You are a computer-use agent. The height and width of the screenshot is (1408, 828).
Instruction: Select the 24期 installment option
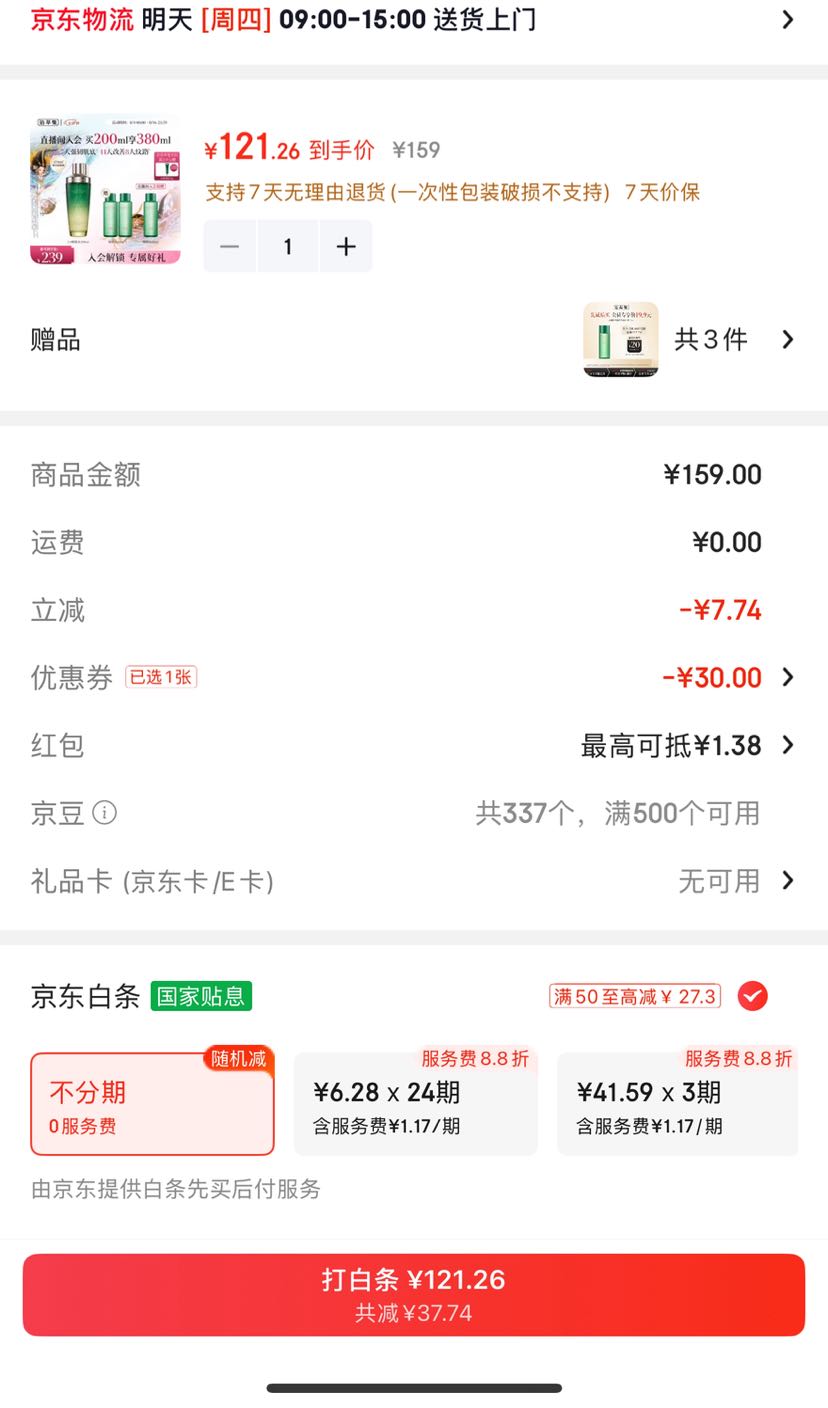coord(416,1104)
